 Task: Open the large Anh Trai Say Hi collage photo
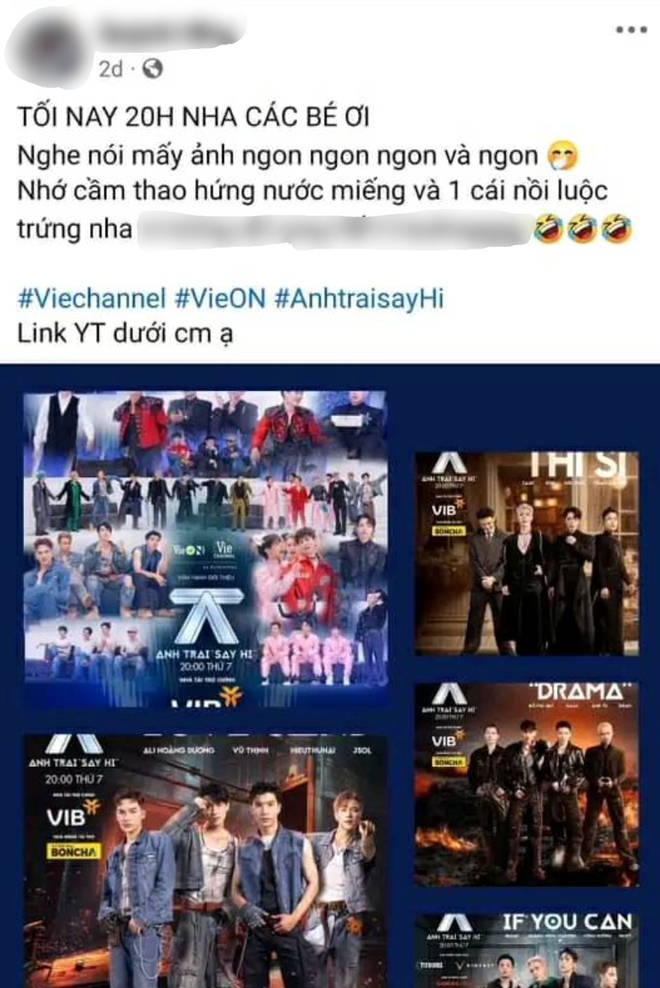205,548
